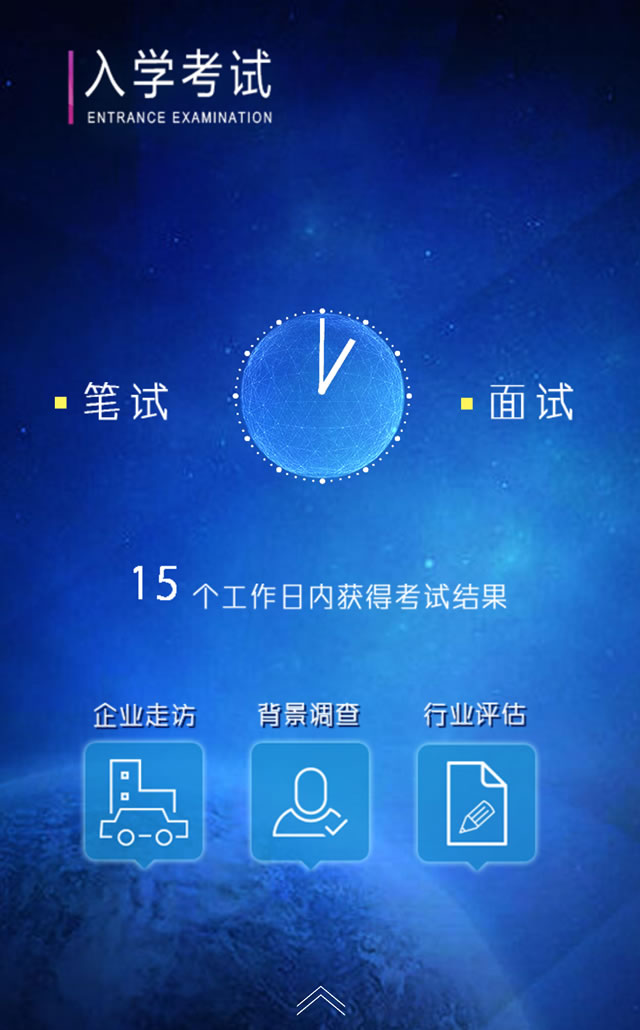The image size is (640, 1030).
Task: Open the 行业评估 industry evaluation tile
Action: [x=476, y=801]
